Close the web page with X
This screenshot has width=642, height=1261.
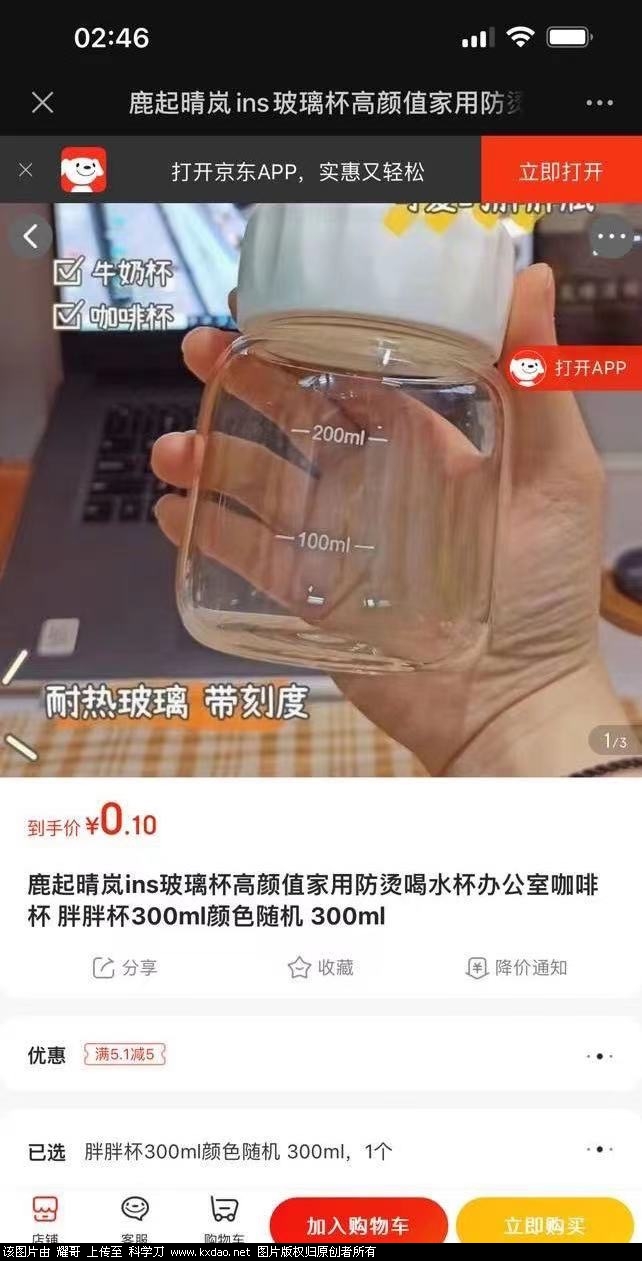[42, 102]
